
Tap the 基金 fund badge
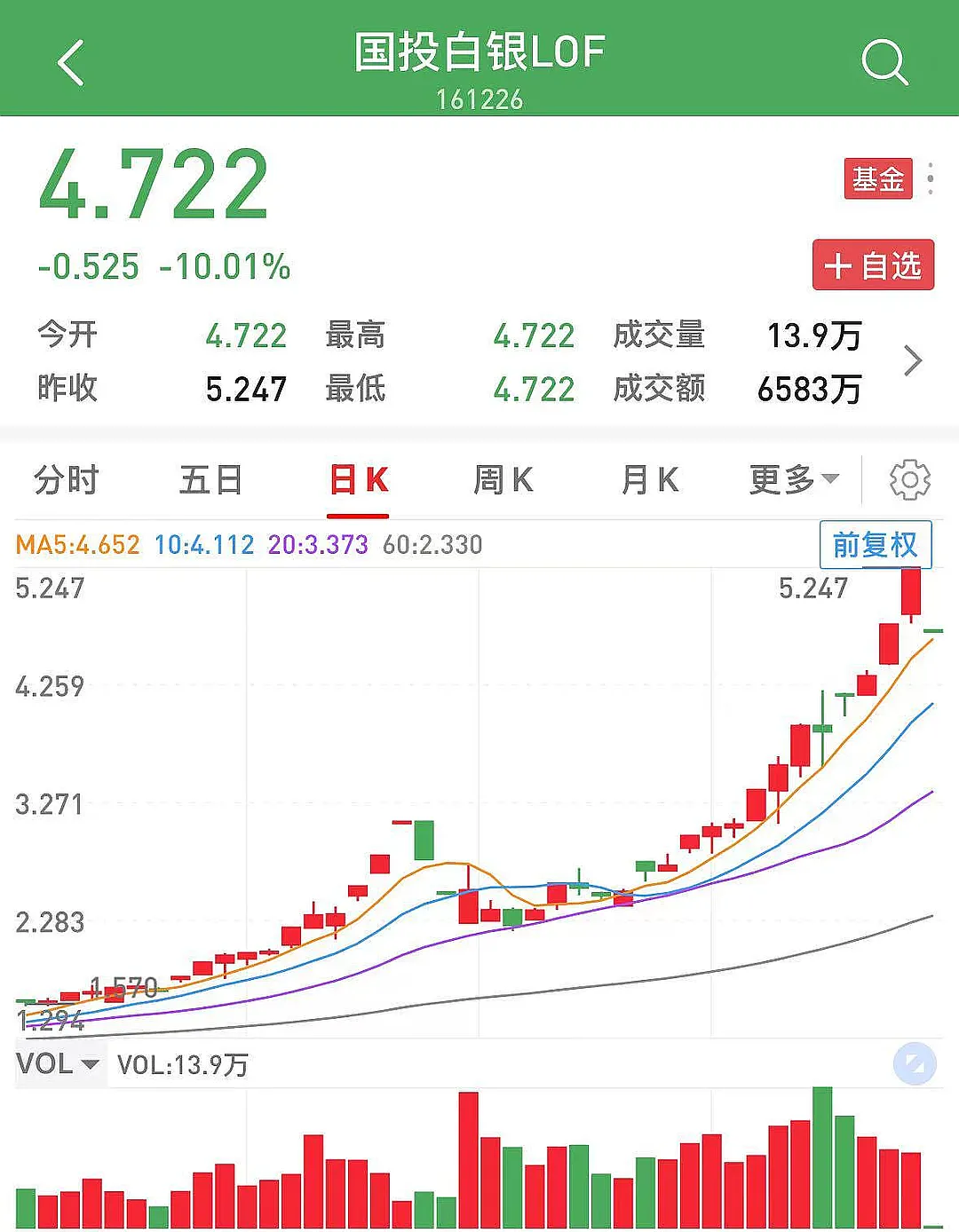tap(878, 178)
